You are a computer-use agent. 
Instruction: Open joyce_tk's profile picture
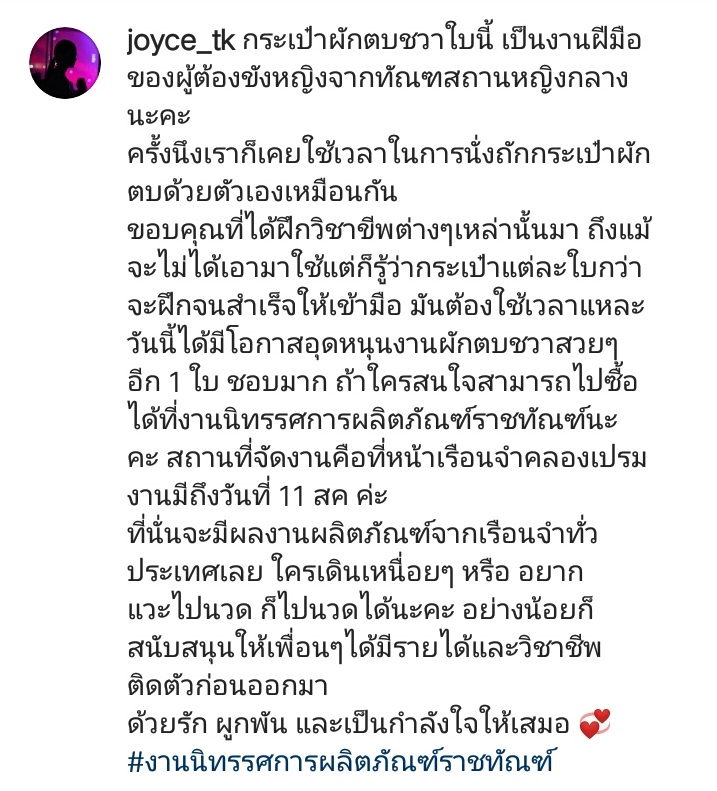click(63, 62)
